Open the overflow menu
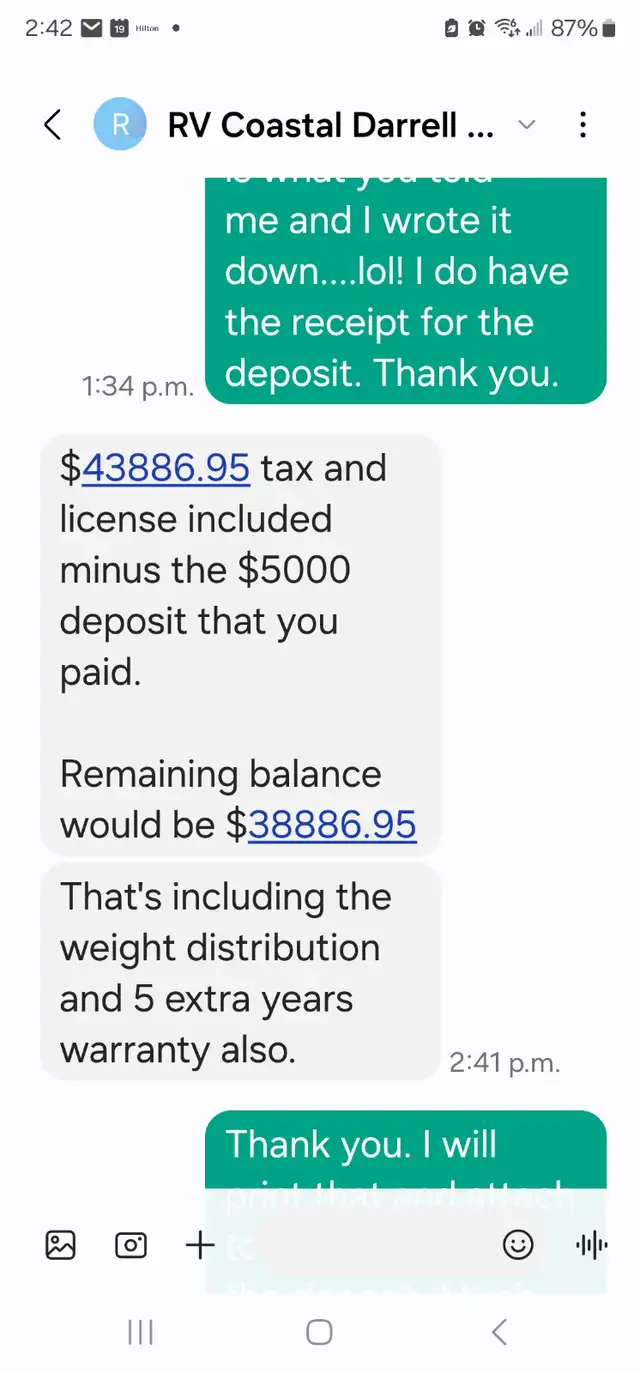The image size is (640, 1373). click(583, 125)
